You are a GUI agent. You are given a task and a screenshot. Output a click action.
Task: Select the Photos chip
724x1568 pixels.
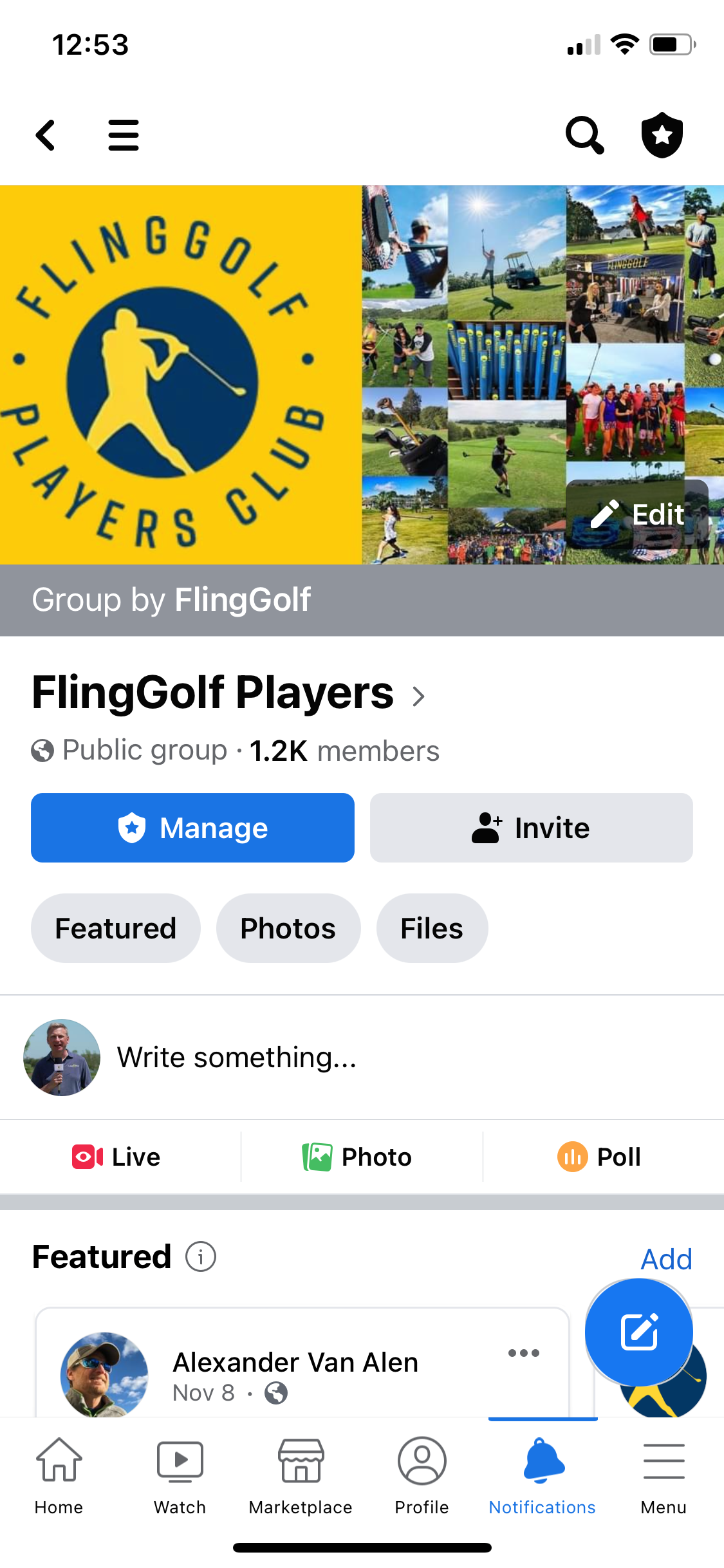[x=288, y=928]
